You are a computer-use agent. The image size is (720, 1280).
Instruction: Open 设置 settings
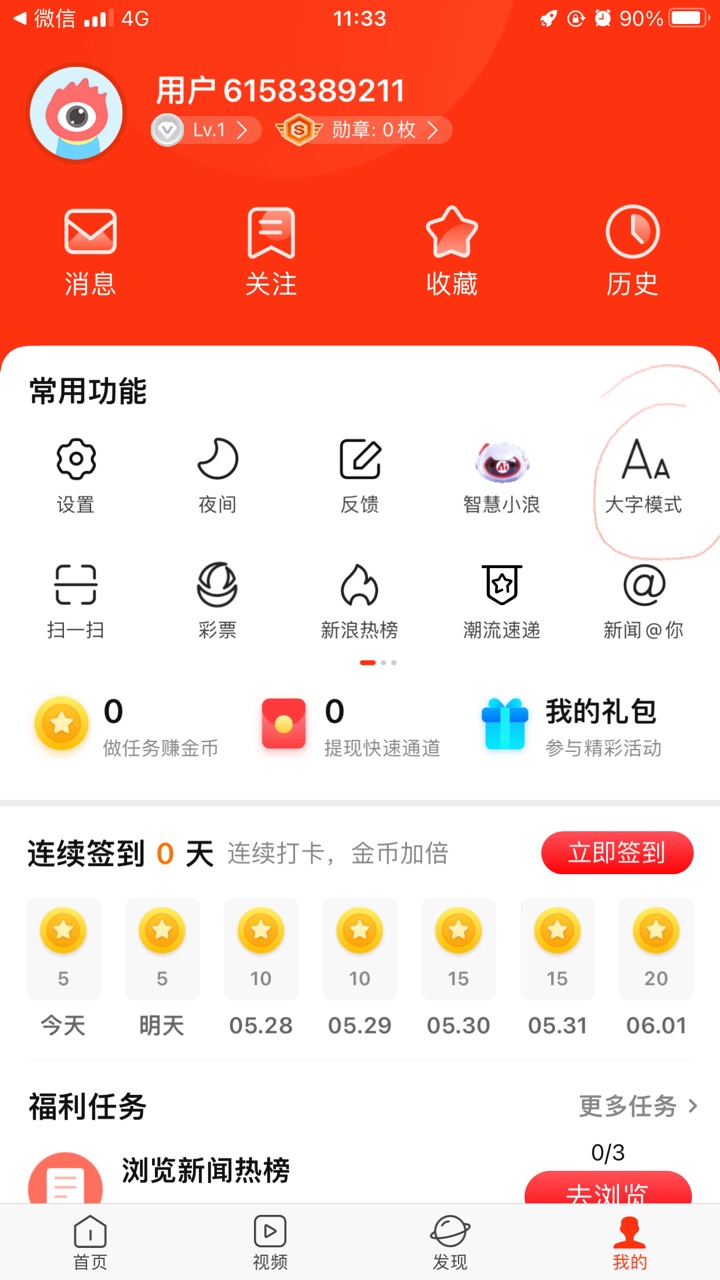coord(76,475)
